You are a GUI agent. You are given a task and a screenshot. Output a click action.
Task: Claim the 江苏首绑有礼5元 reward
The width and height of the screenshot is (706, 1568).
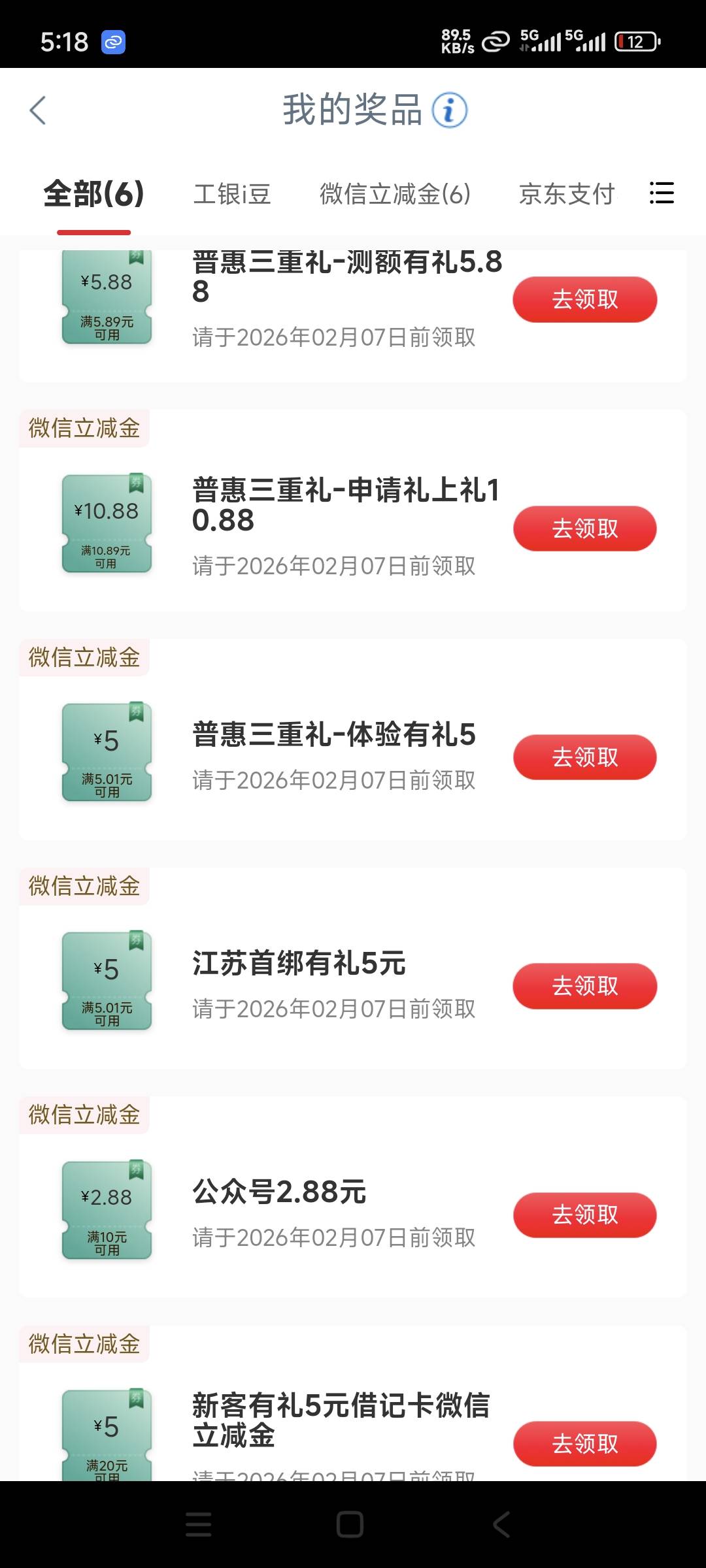tap(584, 986)
